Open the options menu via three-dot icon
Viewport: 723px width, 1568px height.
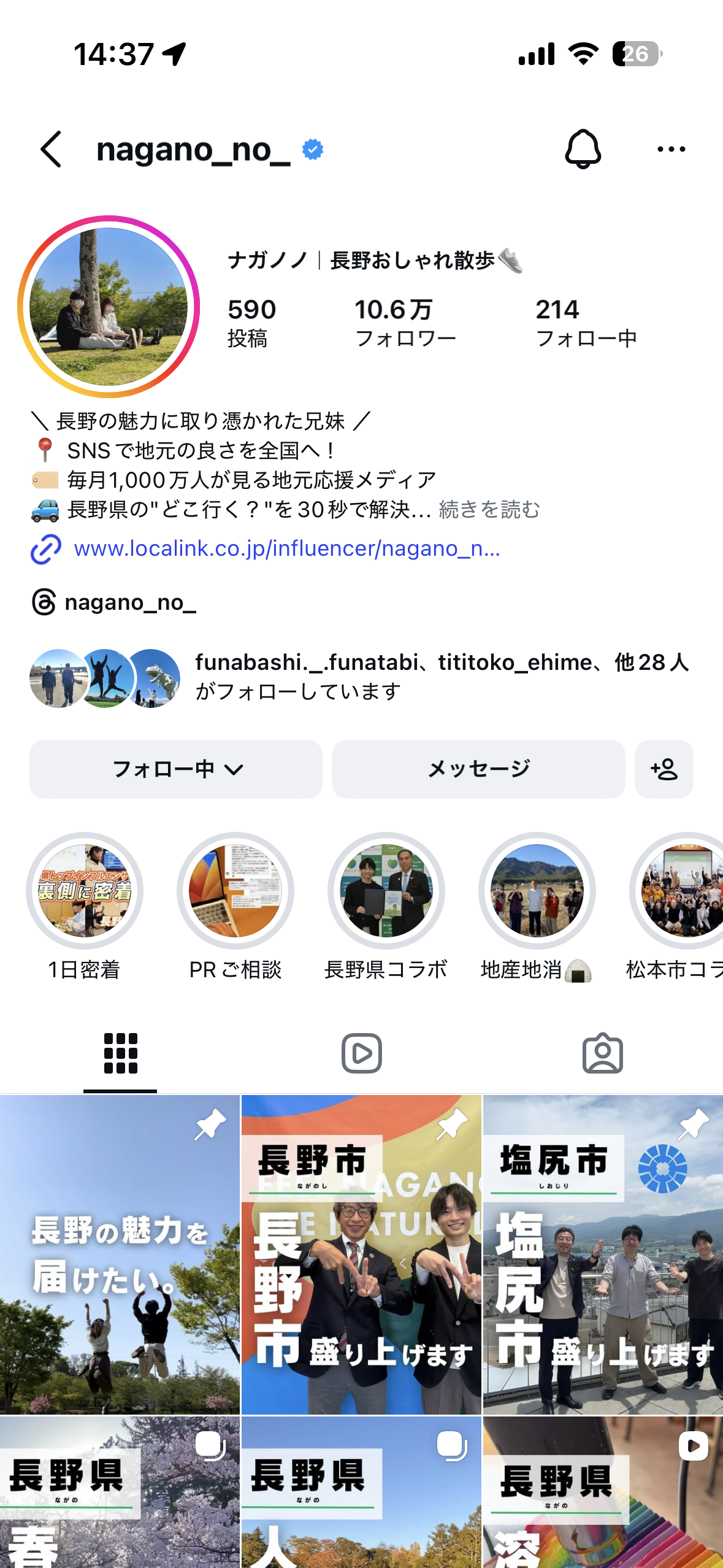pyautogui.click(x=671, y=149)
